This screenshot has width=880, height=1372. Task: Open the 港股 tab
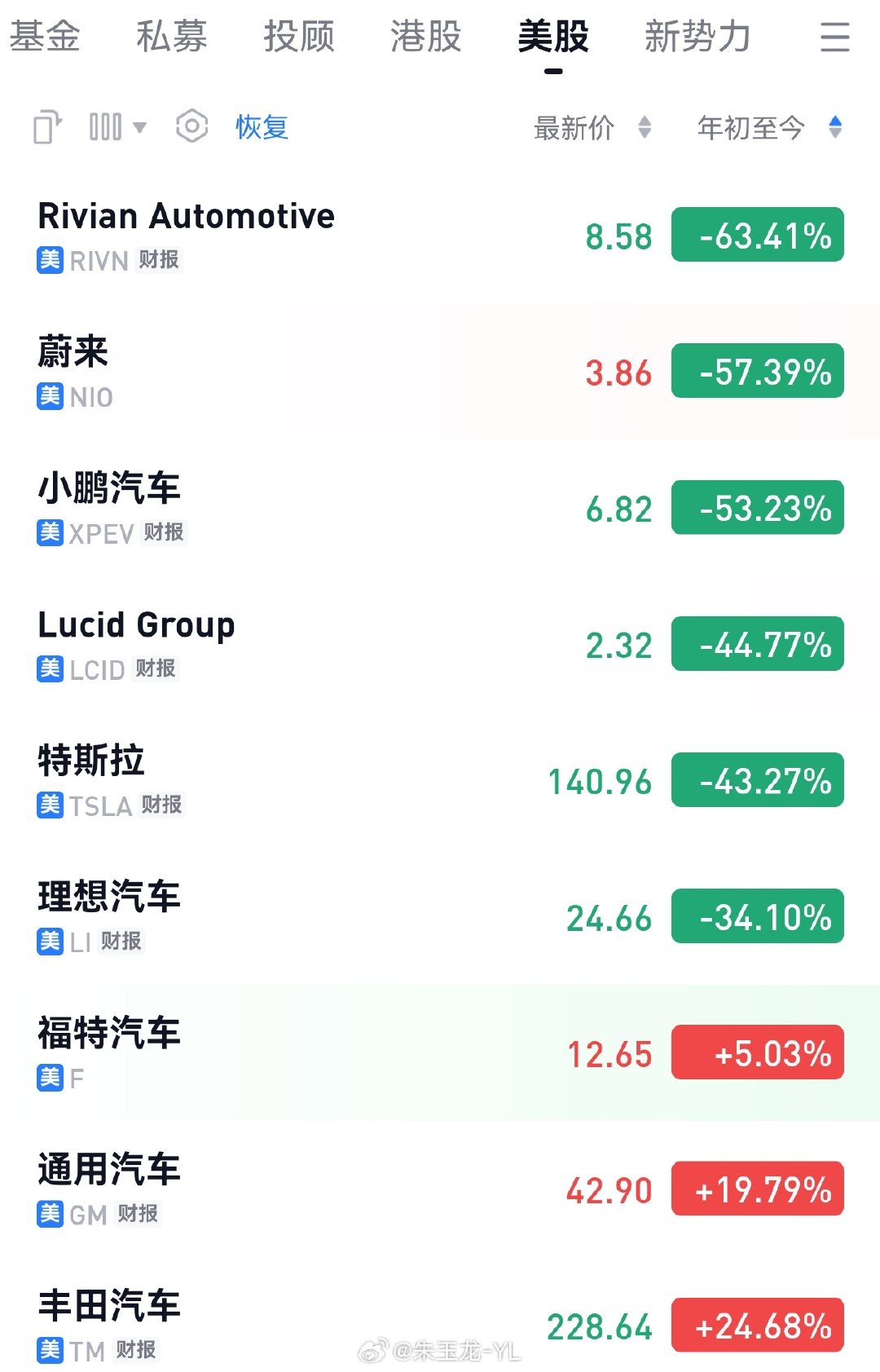point(426,37)
